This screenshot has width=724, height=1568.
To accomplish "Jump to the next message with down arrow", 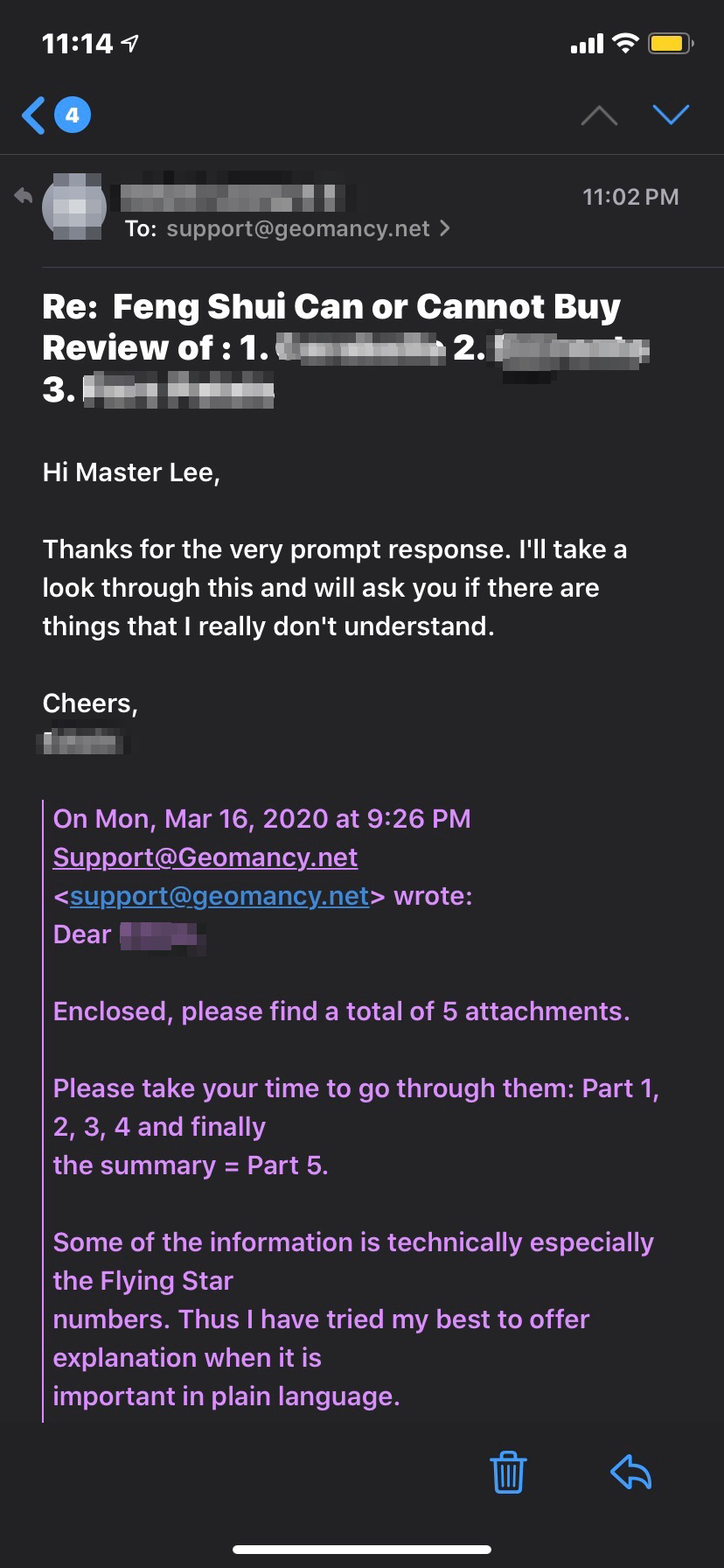I will click(x=671, y=115).
